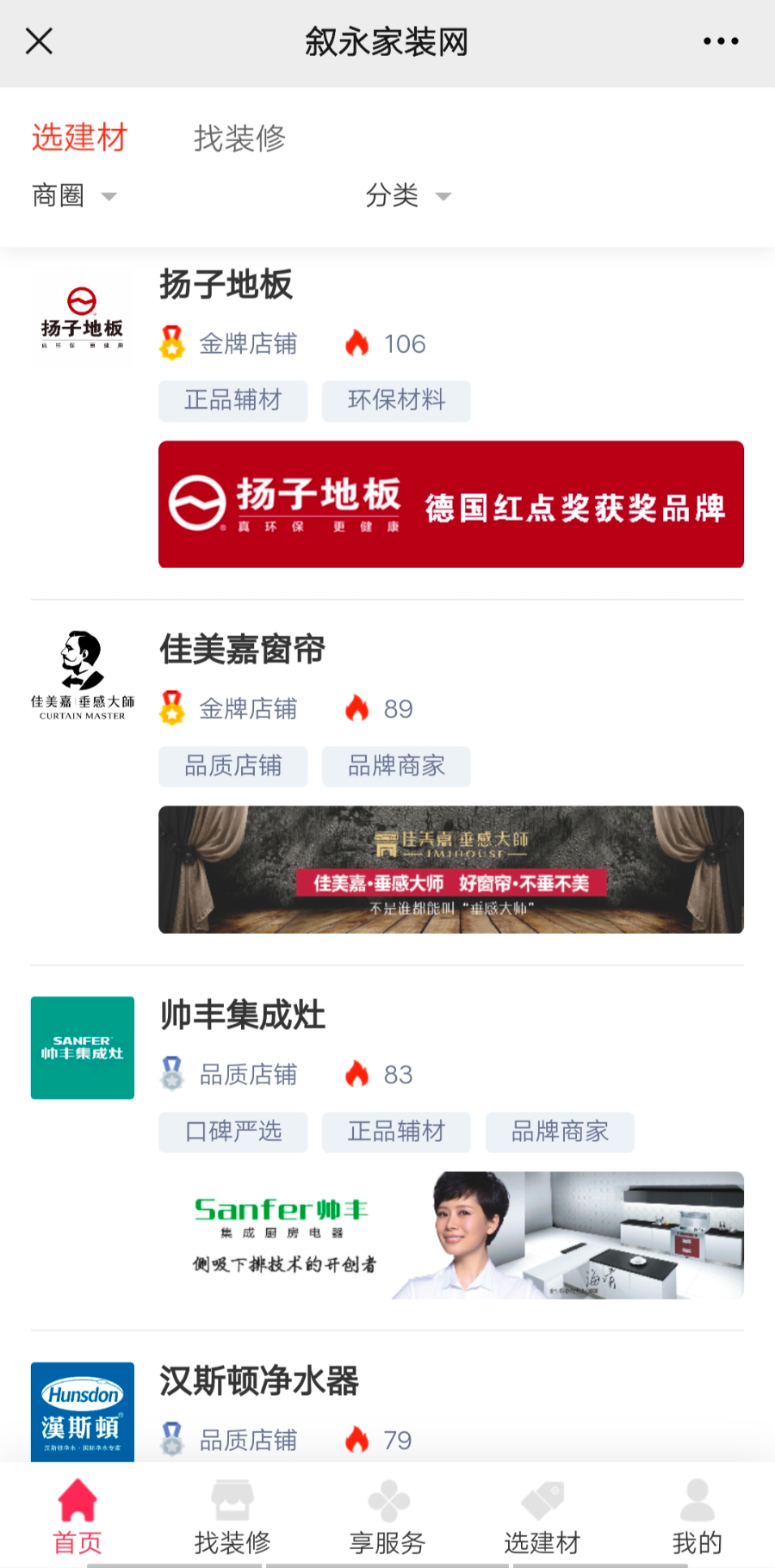This screenshot has width=775, height=1568.
Task: Open the 享服务 bottom tab
Action: (x=387, y=1516)
